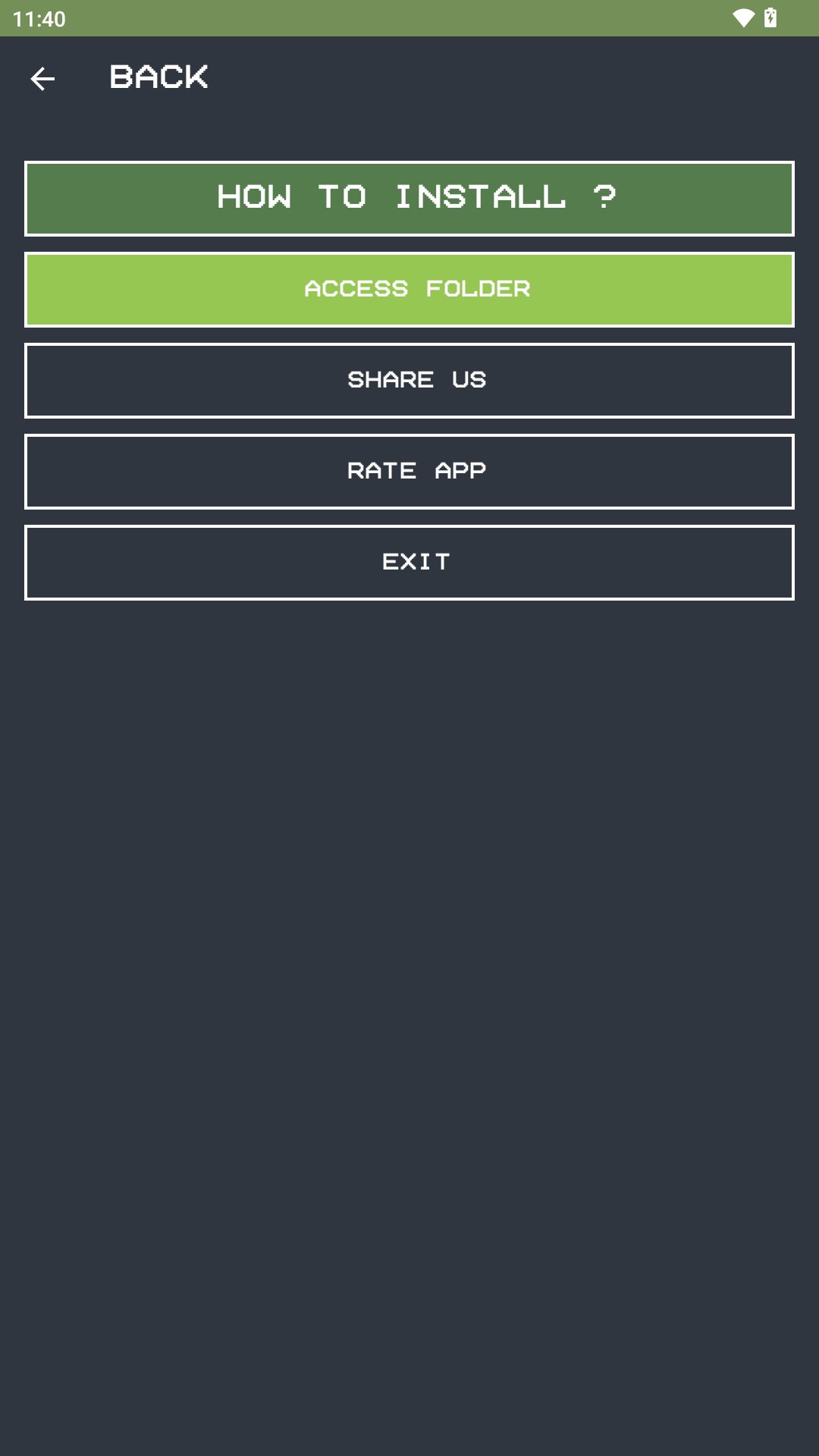Screen dimensions: 819x1456
Task: Open How To Install instructions
Action: (x=409, y=199)
